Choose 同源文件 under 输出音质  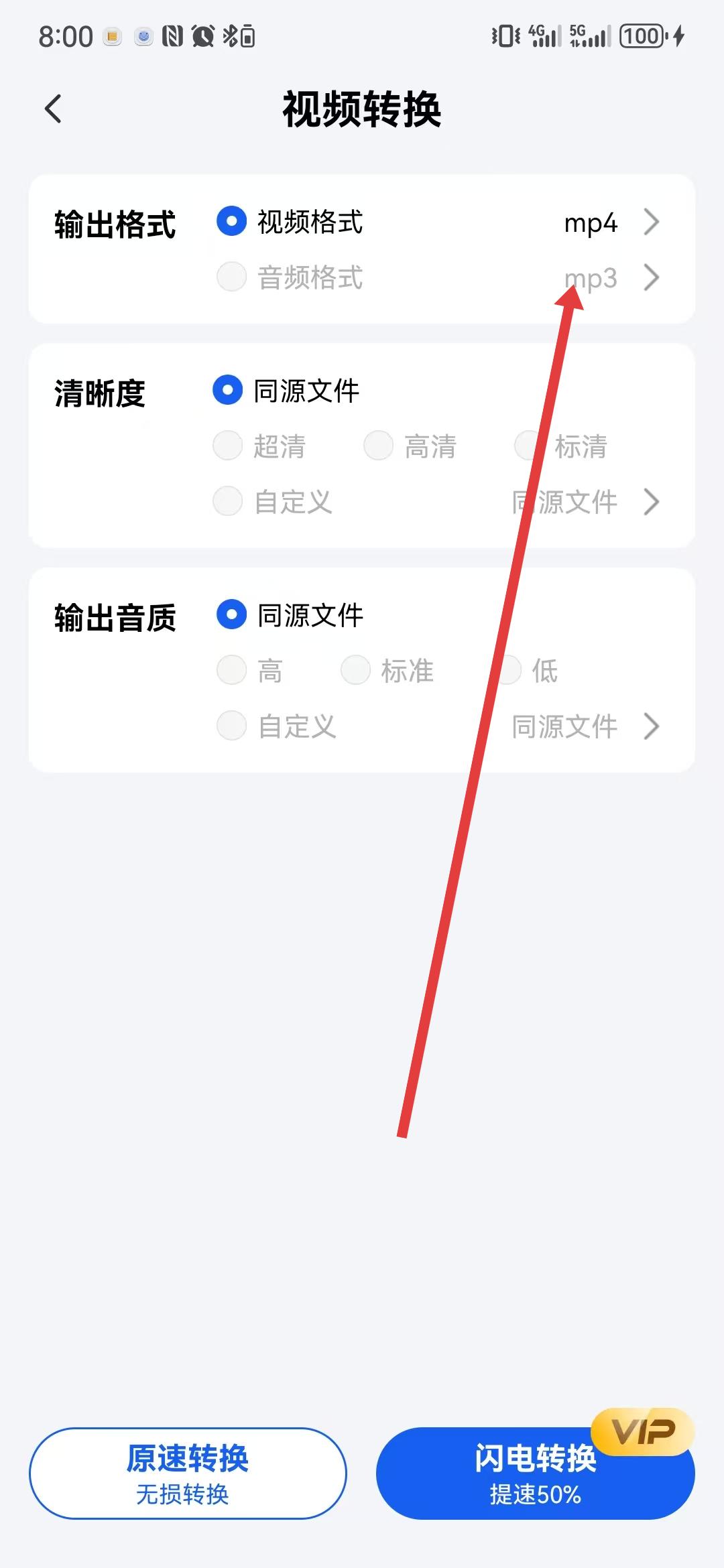pos(232,614)
